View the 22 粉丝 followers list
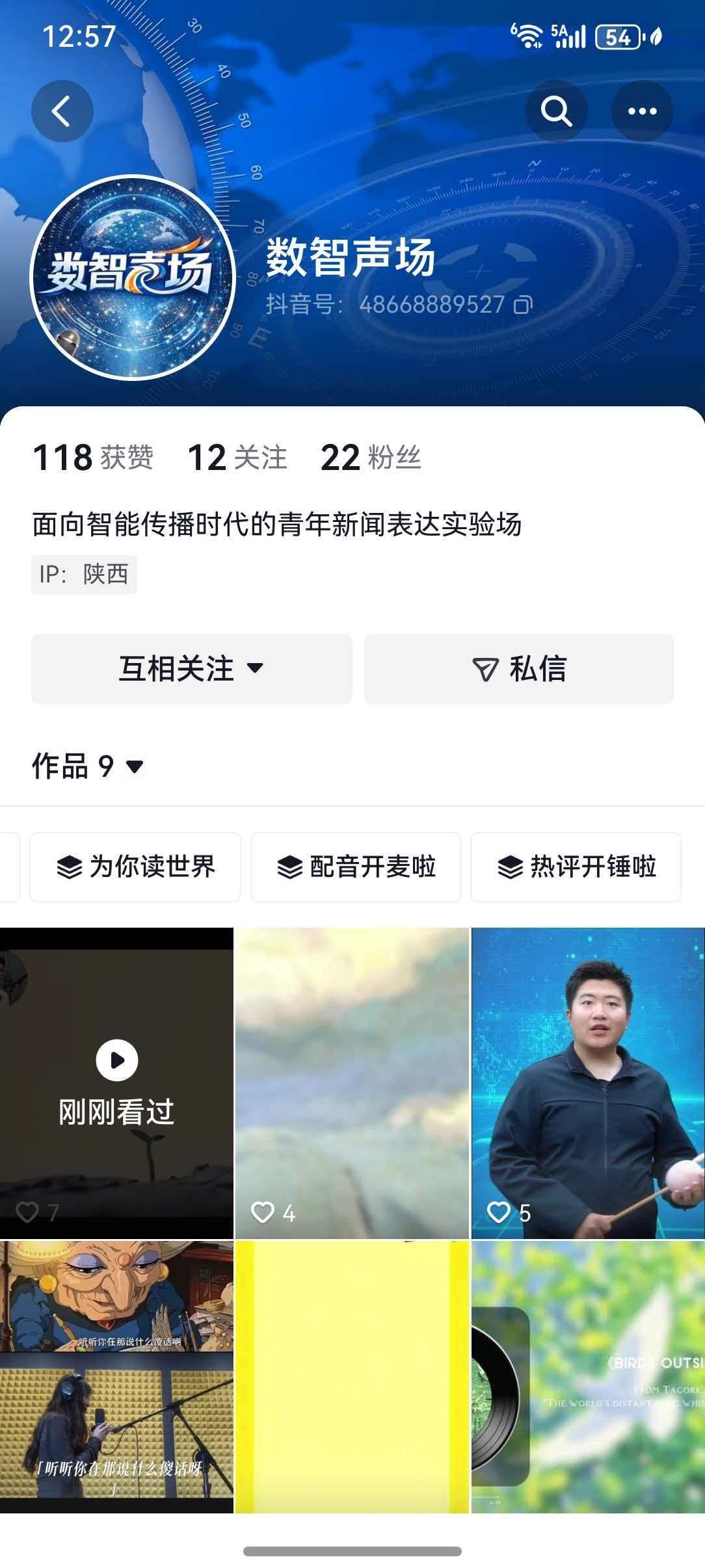This screenshot has width=705, height=1568. (x=371, y=458)
